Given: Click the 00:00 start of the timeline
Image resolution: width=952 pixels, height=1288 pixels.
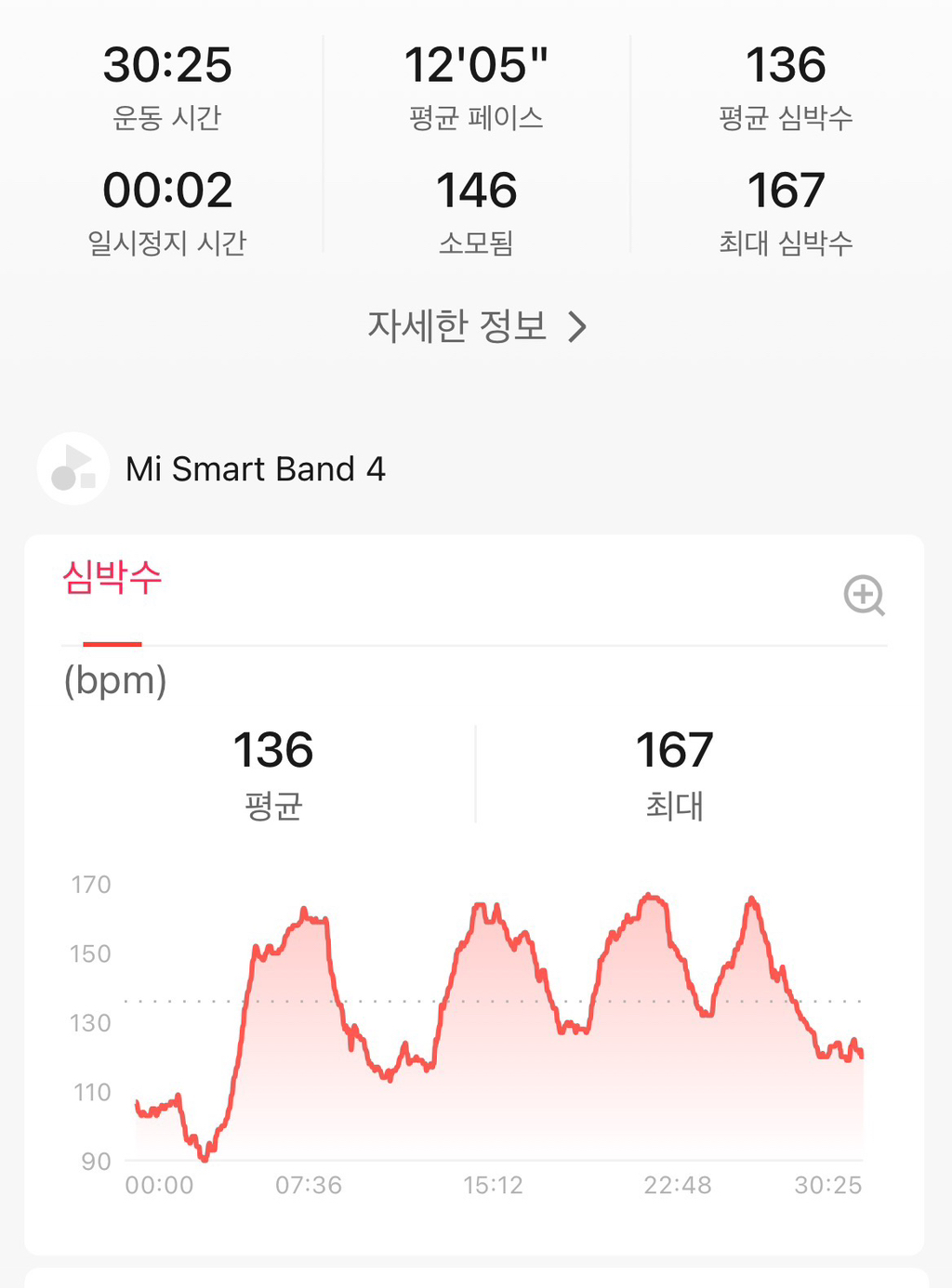Looking at the screenshot, I should [x=160, y=1185].
